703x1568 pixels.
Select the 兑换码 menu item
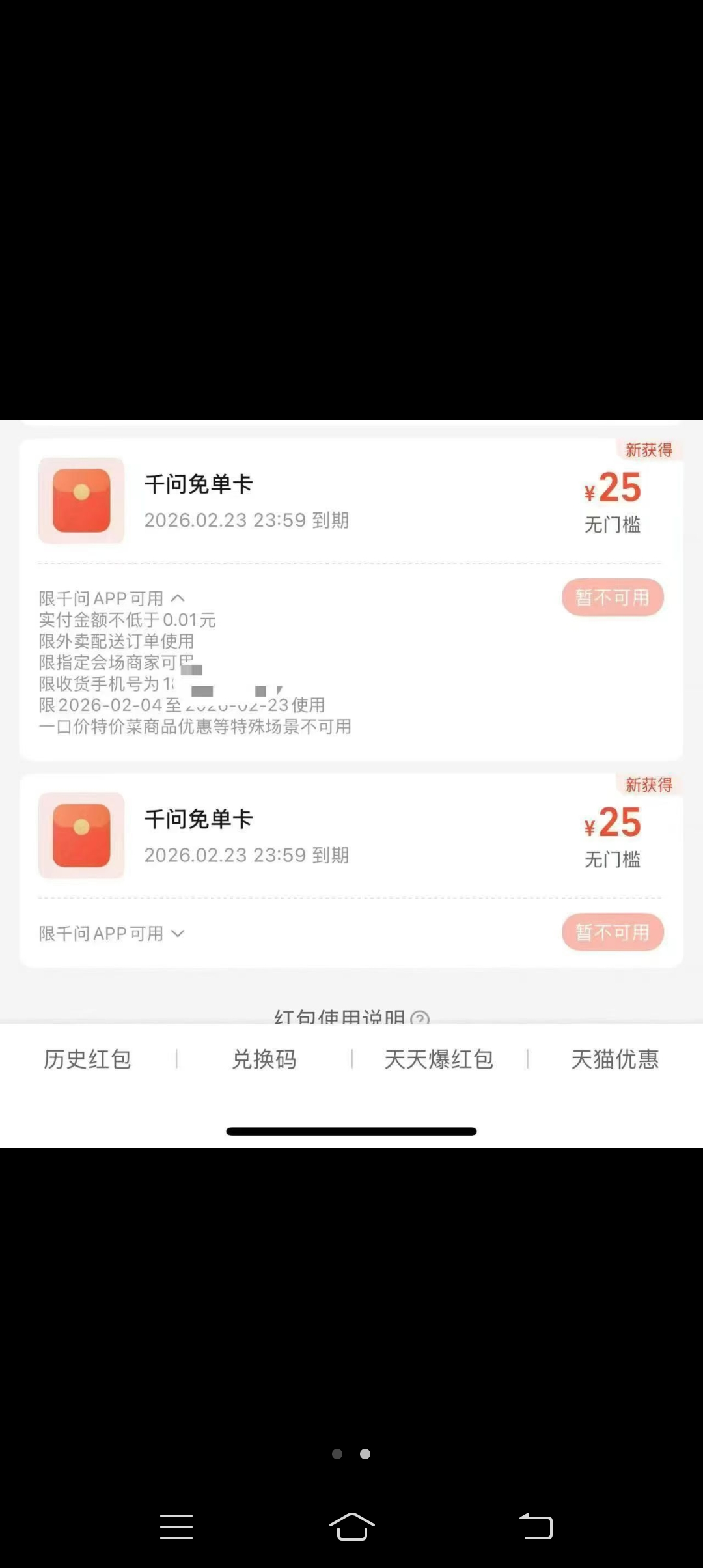click(x=264, y=1059)
